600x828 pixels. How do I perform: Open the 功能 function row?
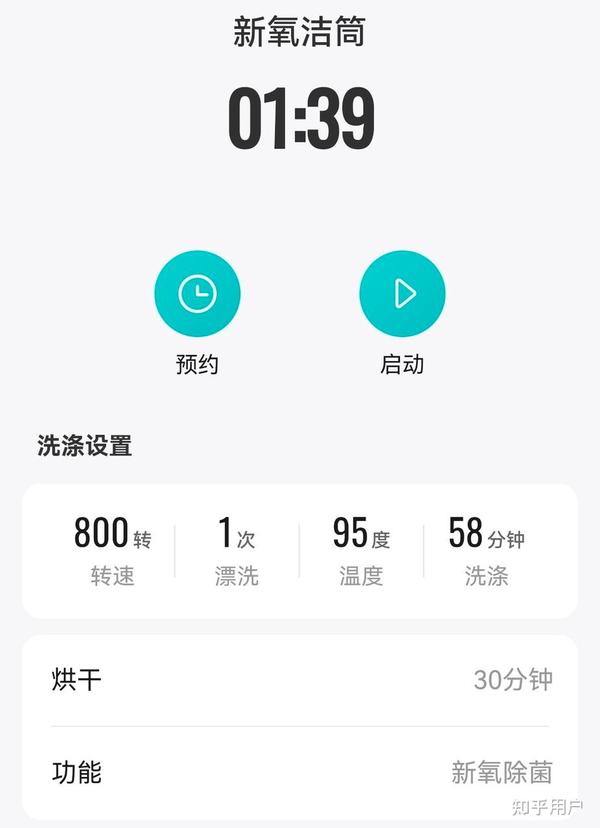pos(300,772)
